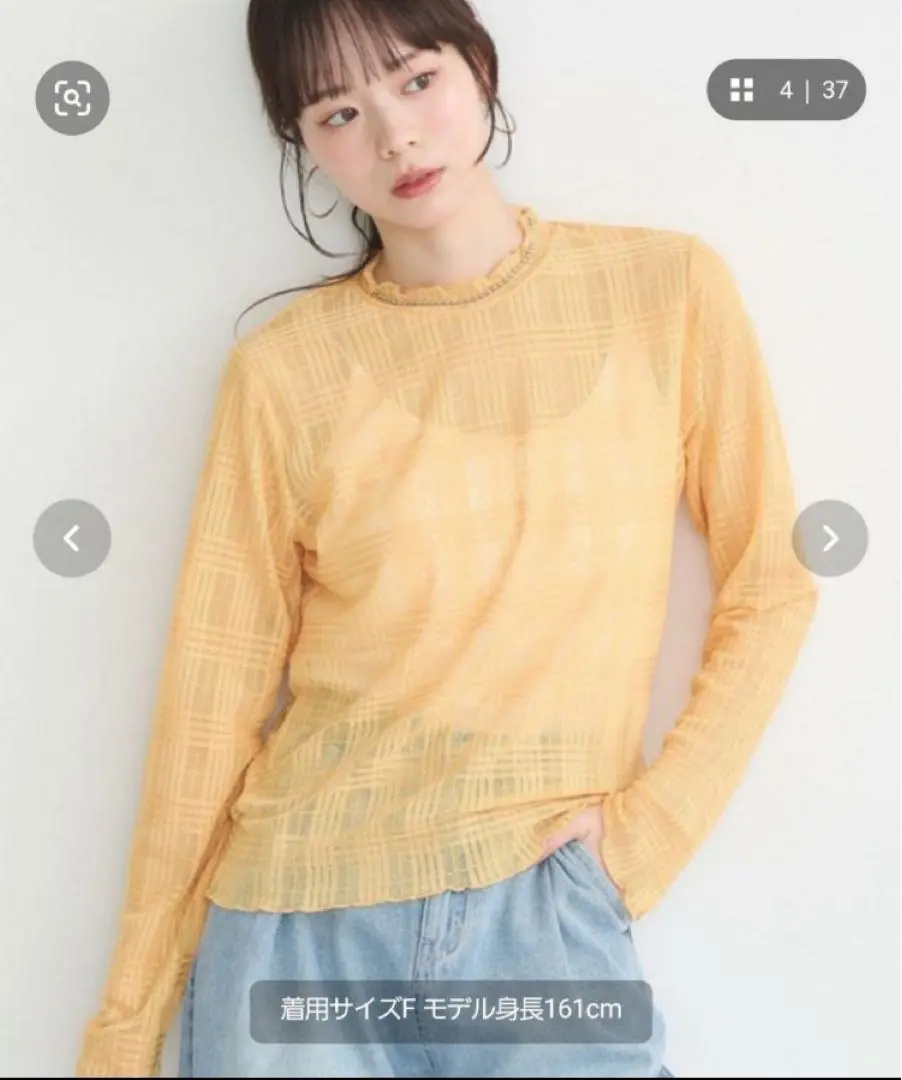Go to the previous product photo

[72, 538]
